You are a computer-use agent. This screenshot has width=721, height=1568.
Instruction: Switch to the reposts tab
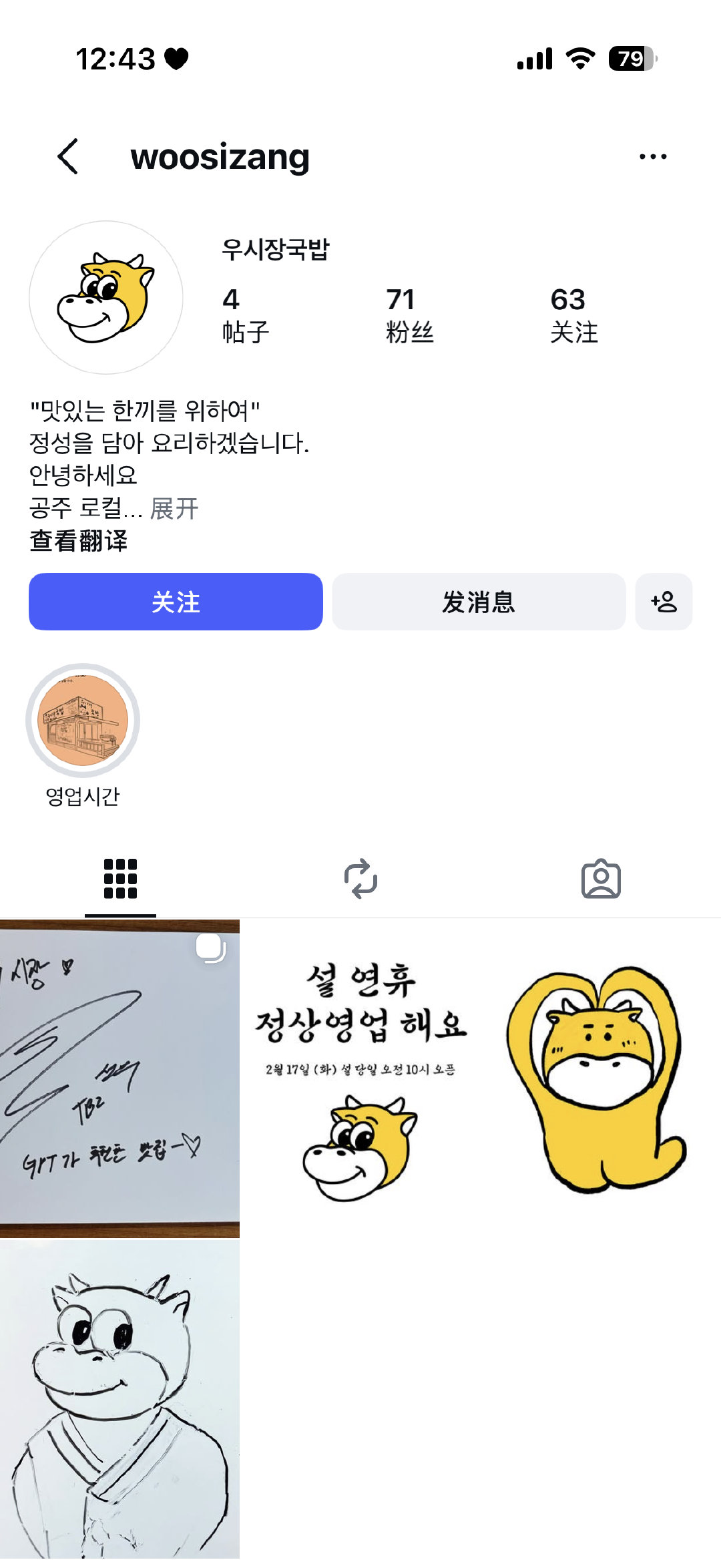360,879
